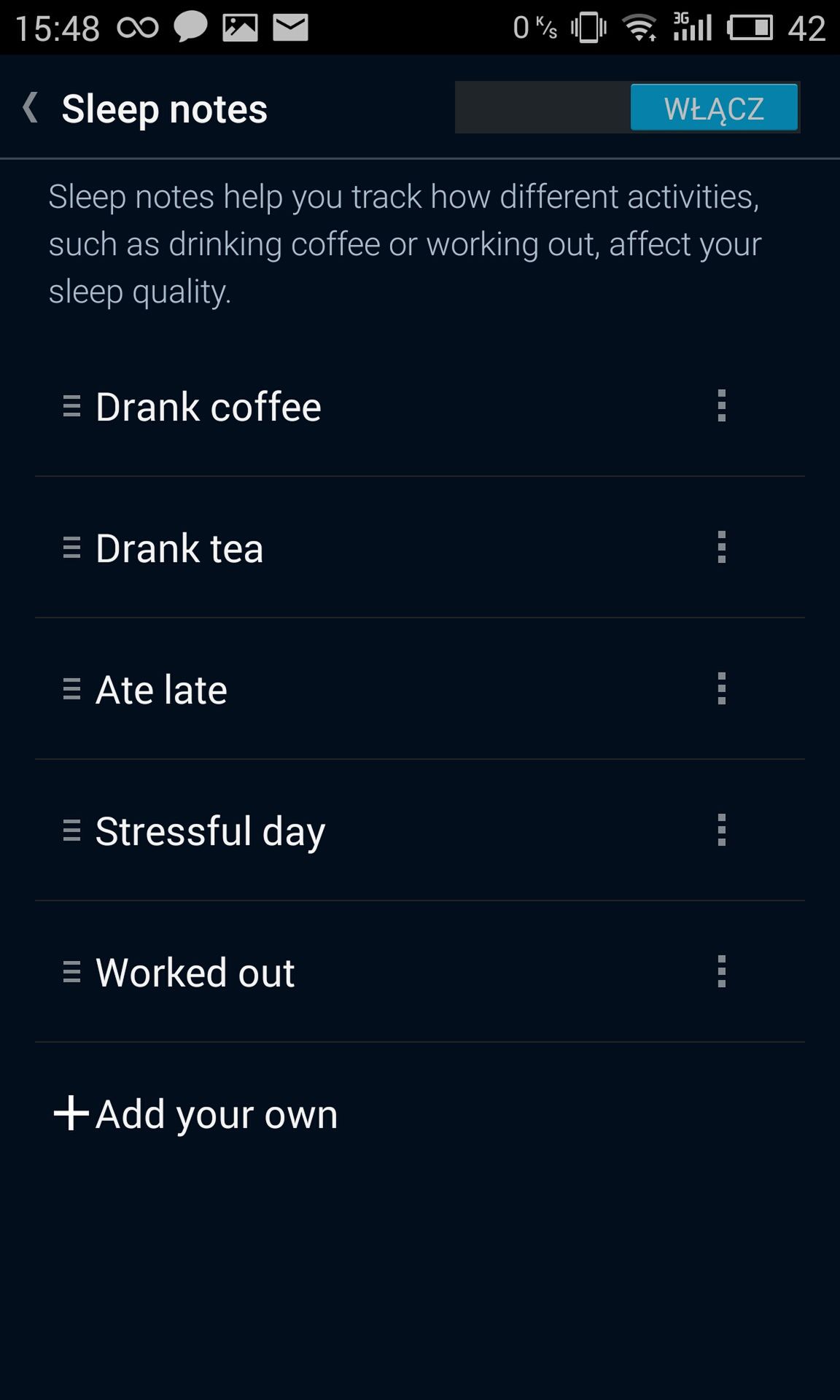Screen dimensions: 840x1400
Task: Open options menu for Drank coffee
Action: [721, 405]
